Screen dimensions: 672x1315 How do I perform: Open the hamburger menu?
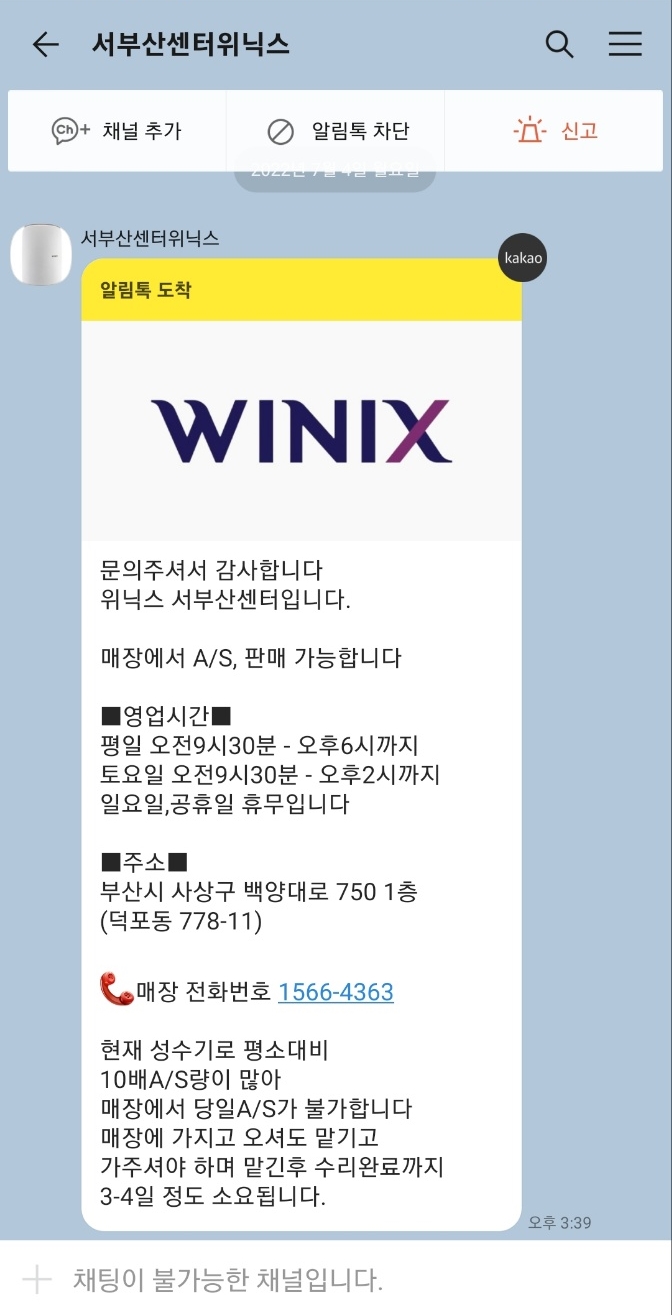(625, 44)
